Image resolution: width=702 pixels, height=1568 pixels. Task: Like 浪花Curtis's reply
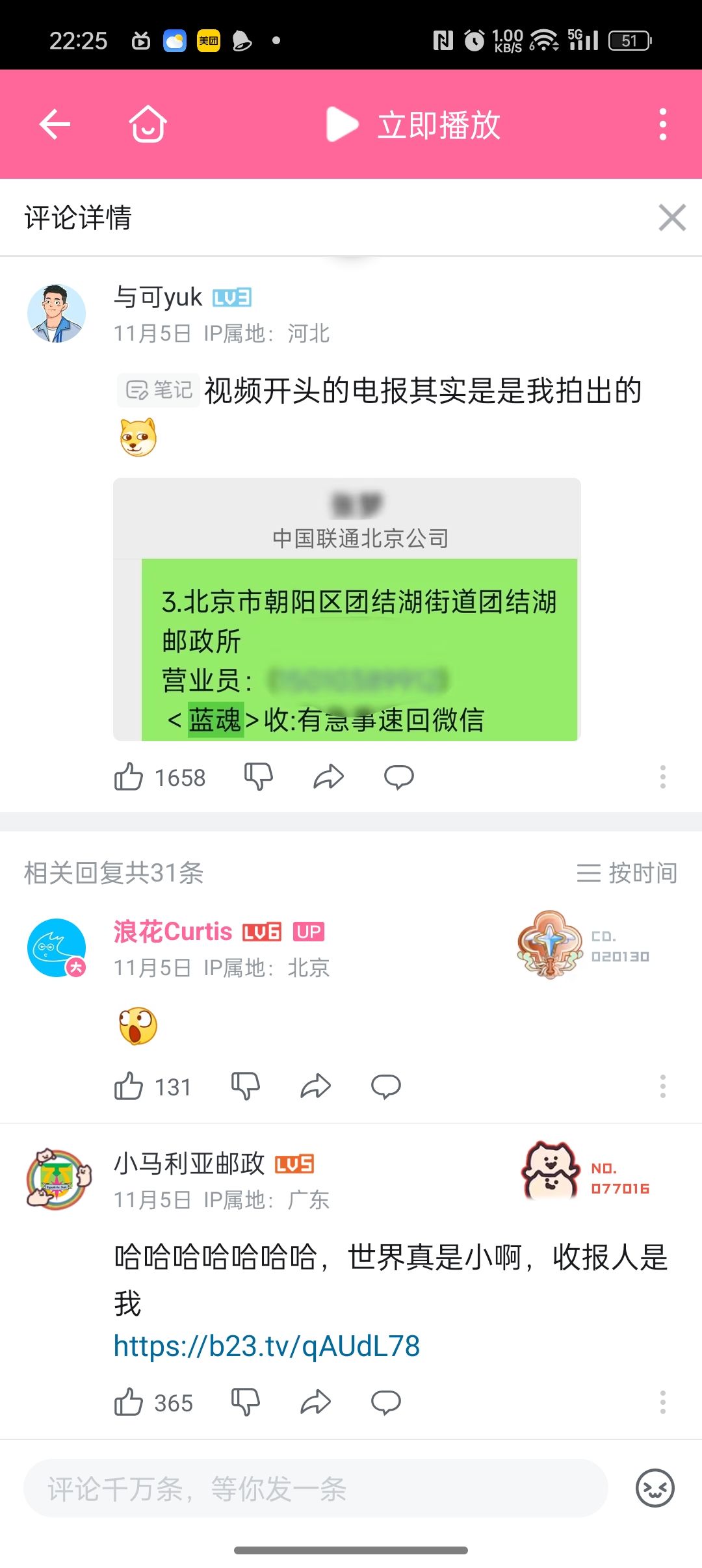[x=129, y=1086]
